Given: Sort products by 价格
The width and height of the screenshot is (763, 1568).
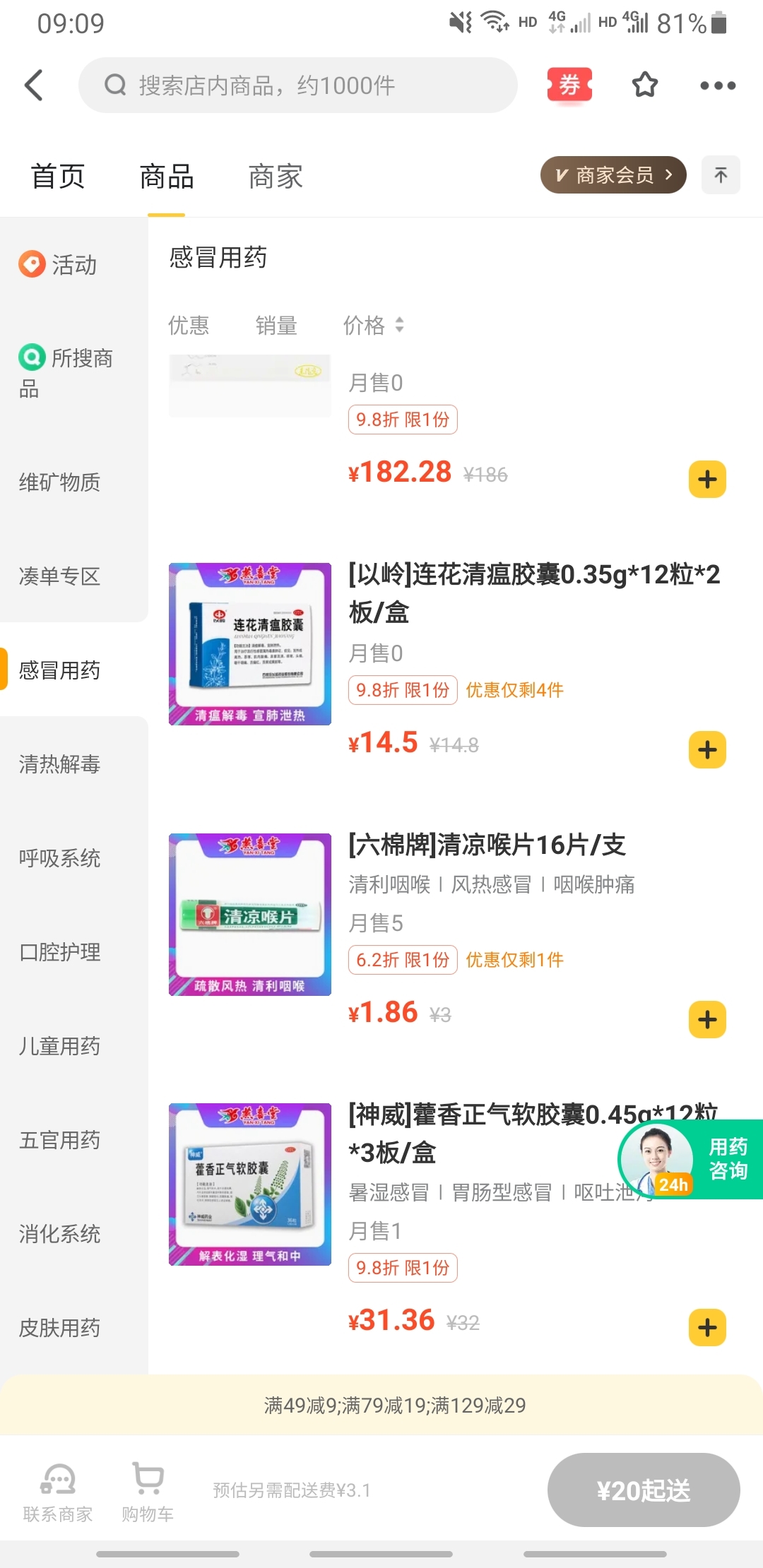Looking at the screenshot, I should point(373,326).
